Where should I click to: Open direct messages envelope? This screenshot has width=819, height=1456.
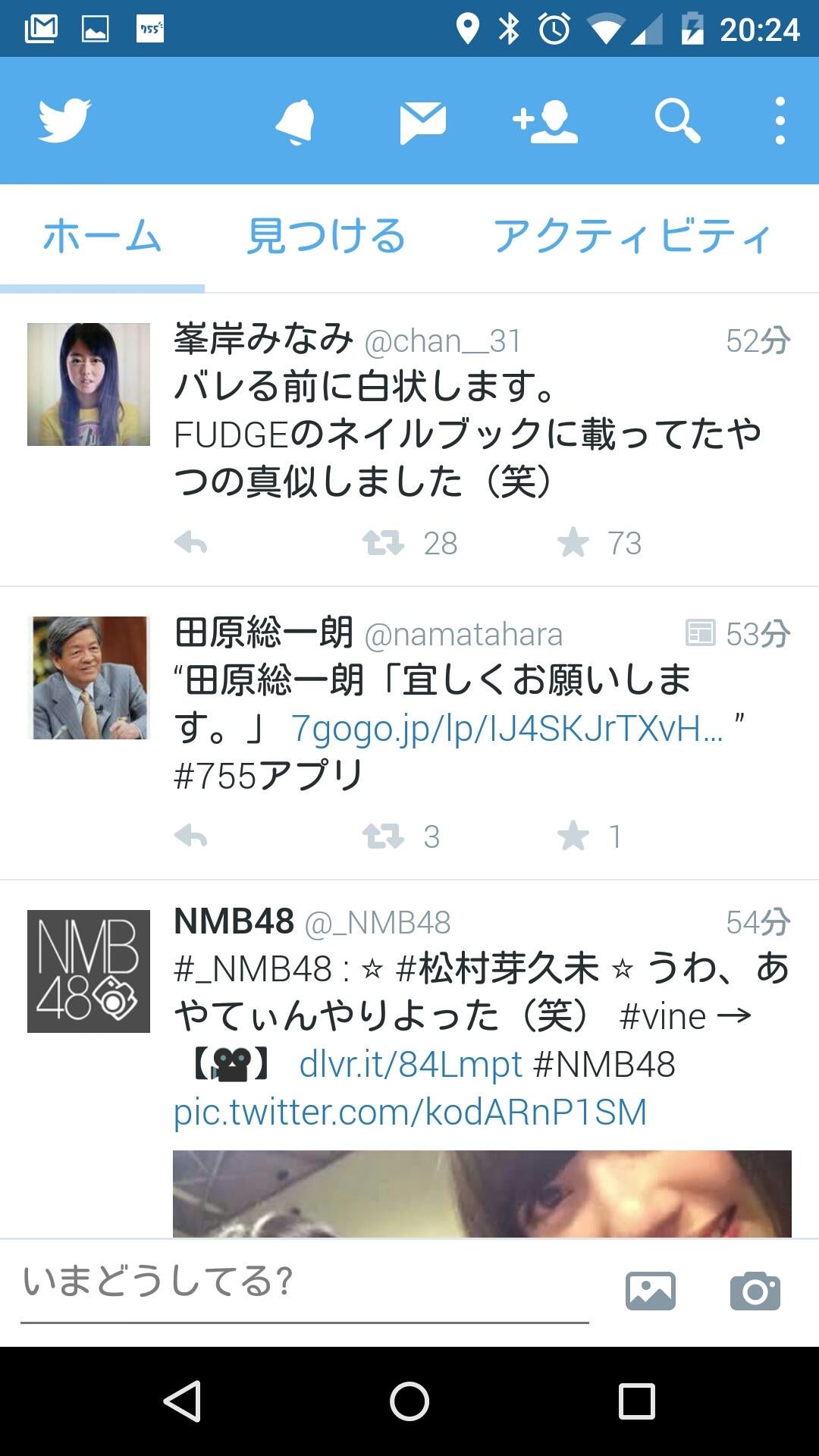click(422, 123)
